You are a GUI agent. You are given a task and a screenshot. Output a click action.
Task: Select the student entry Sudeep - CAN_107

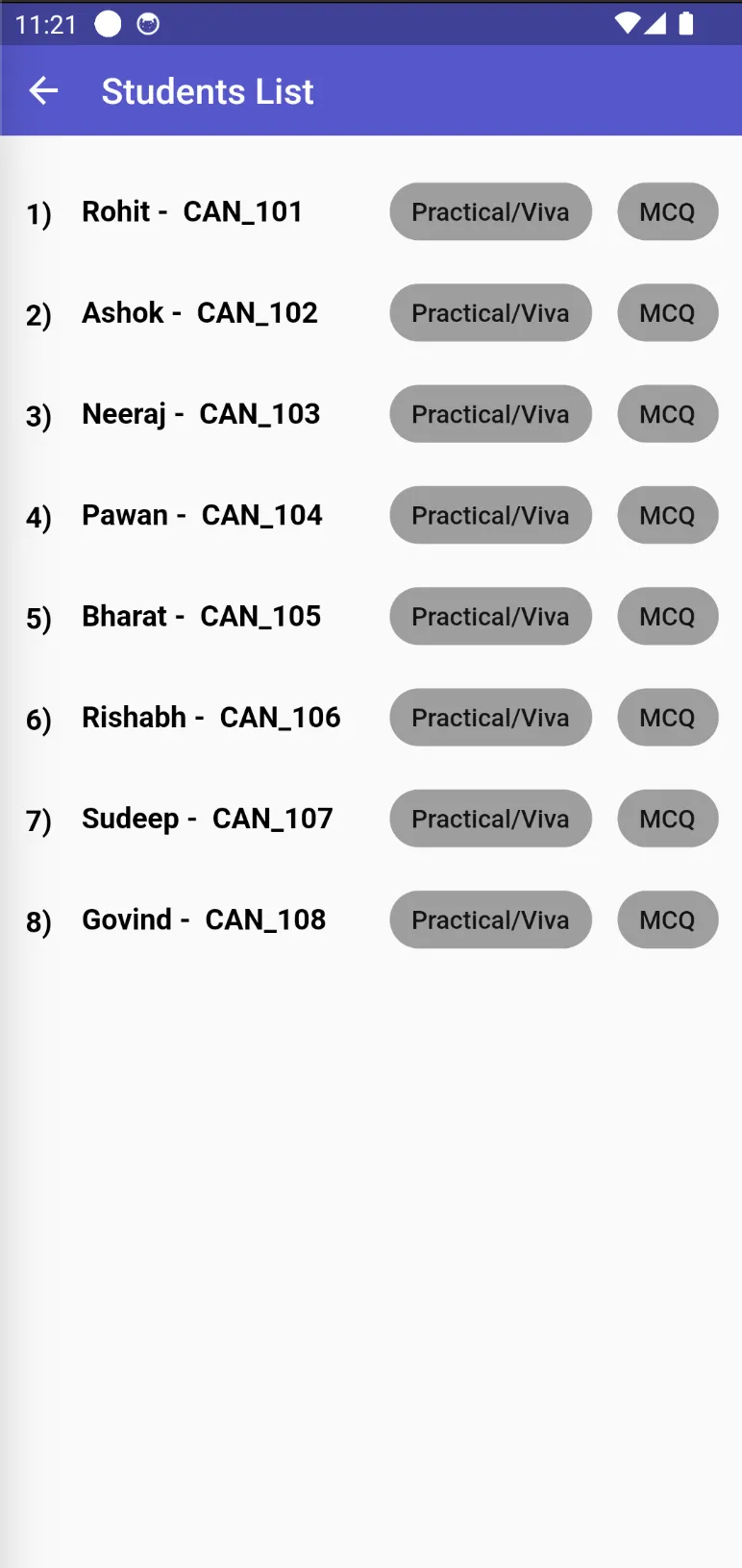click(207, 818)
